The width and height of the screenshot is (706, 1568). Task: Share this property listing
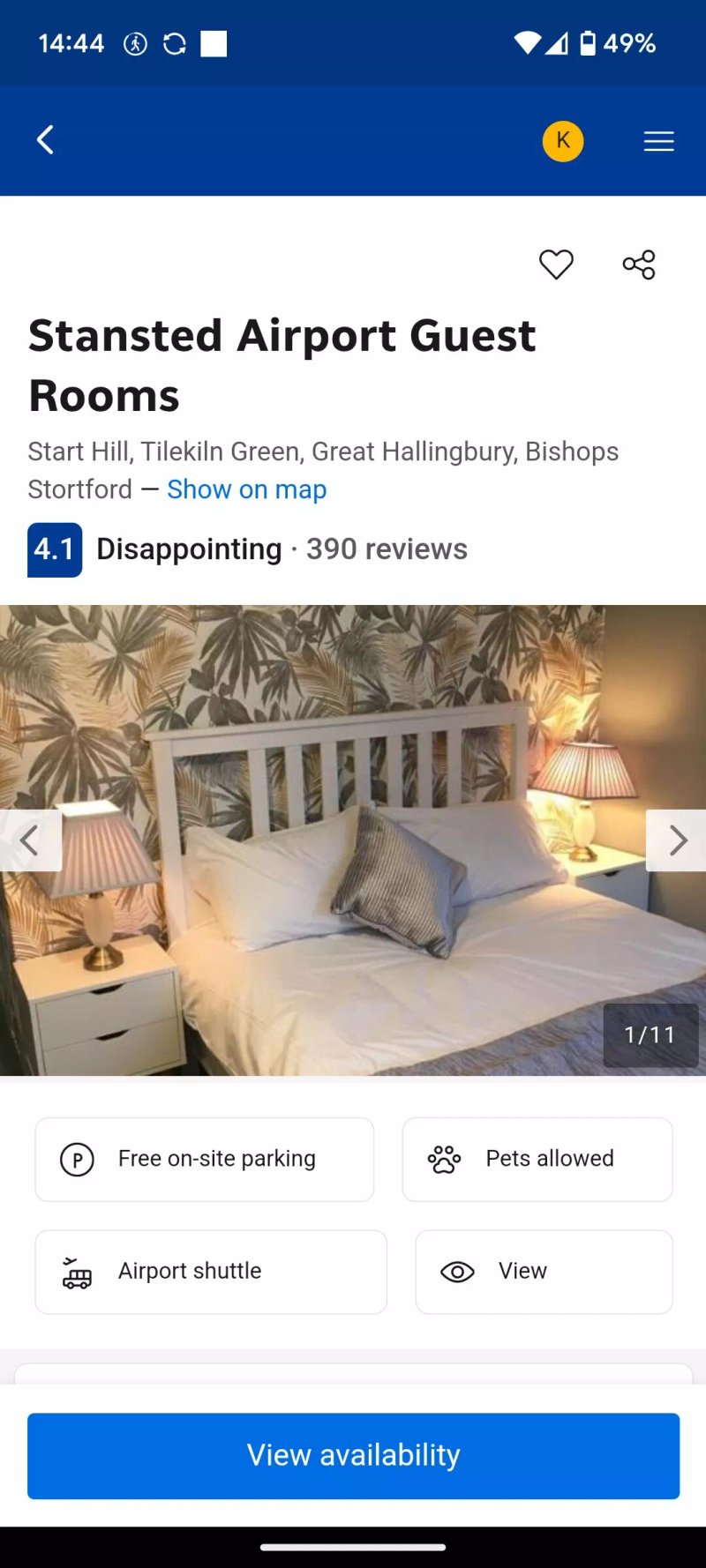[x=639, y=265]
